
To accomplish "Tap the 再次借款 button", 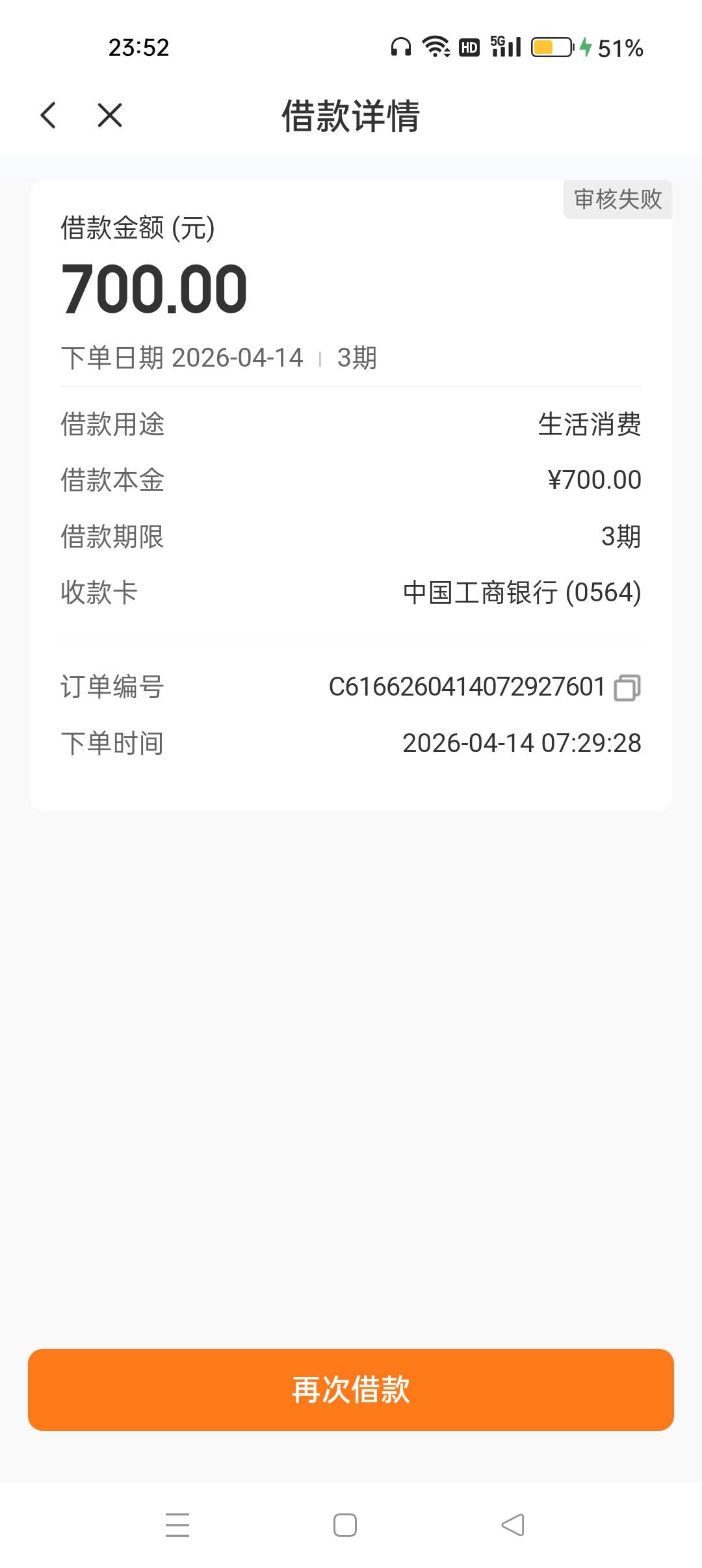I will tap(351, 1389).
